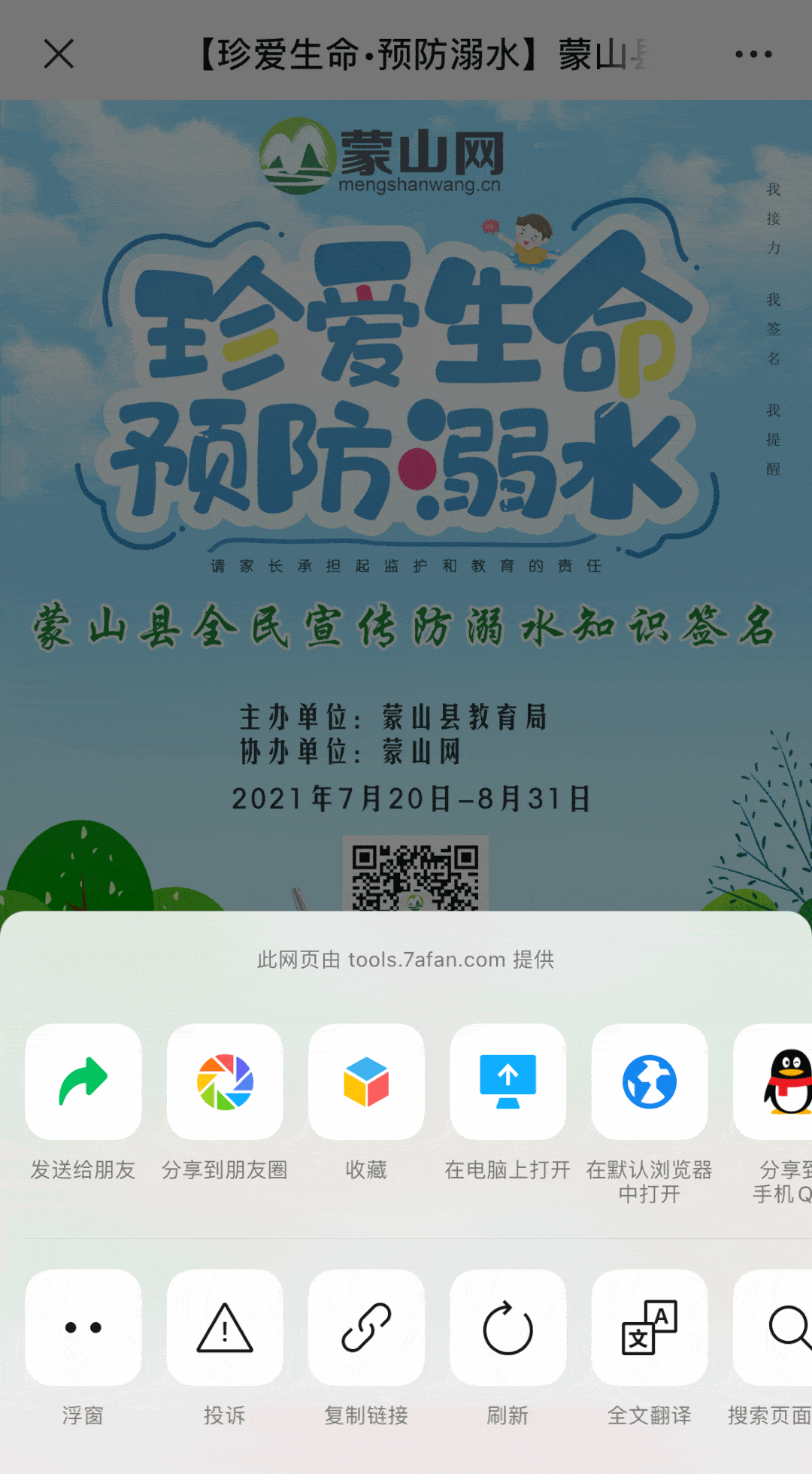Open the three-dot overflow menu
The image size is (812, 1474).
point(753,54)
